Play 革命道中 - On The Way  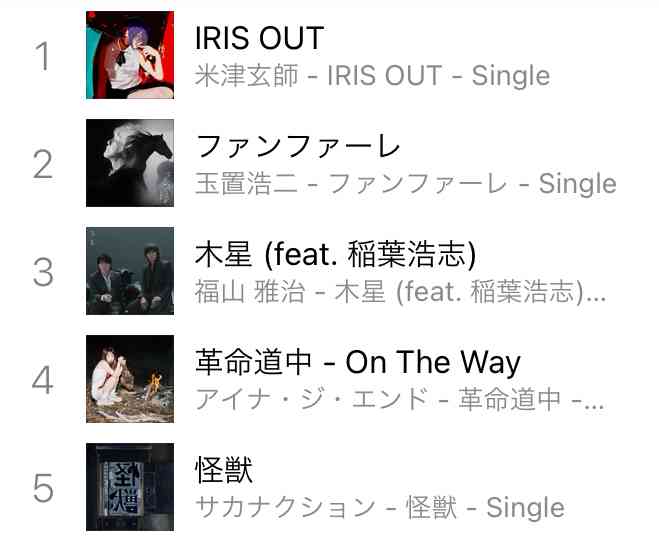pos(358,362)
